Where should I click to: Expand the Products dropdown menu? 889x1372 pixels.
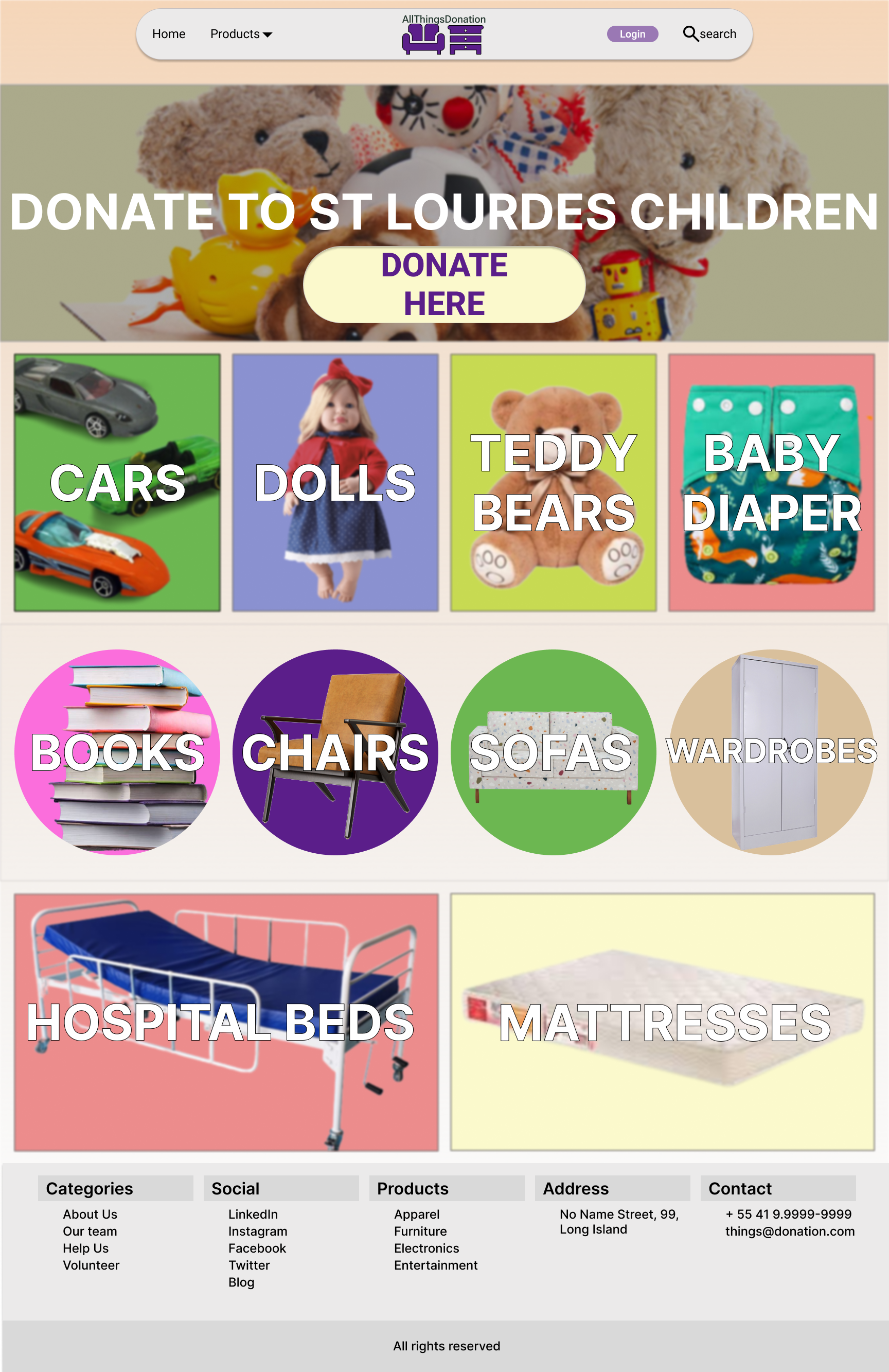click(241, 34)
